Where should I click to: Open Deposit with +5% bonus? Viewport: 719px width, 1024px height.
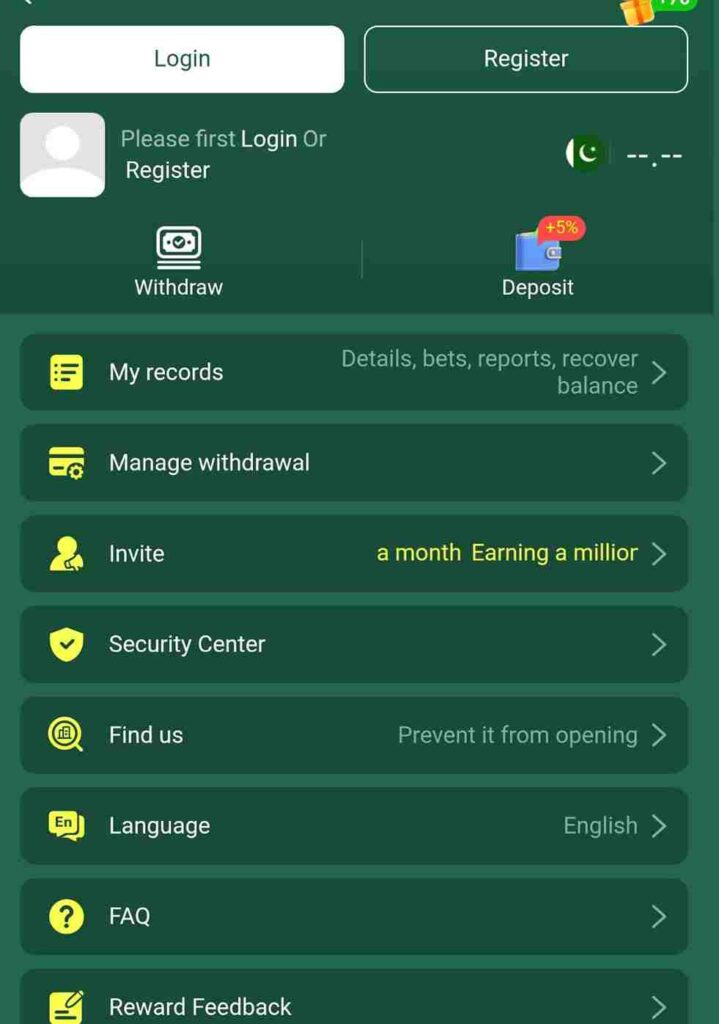(538, 262)
